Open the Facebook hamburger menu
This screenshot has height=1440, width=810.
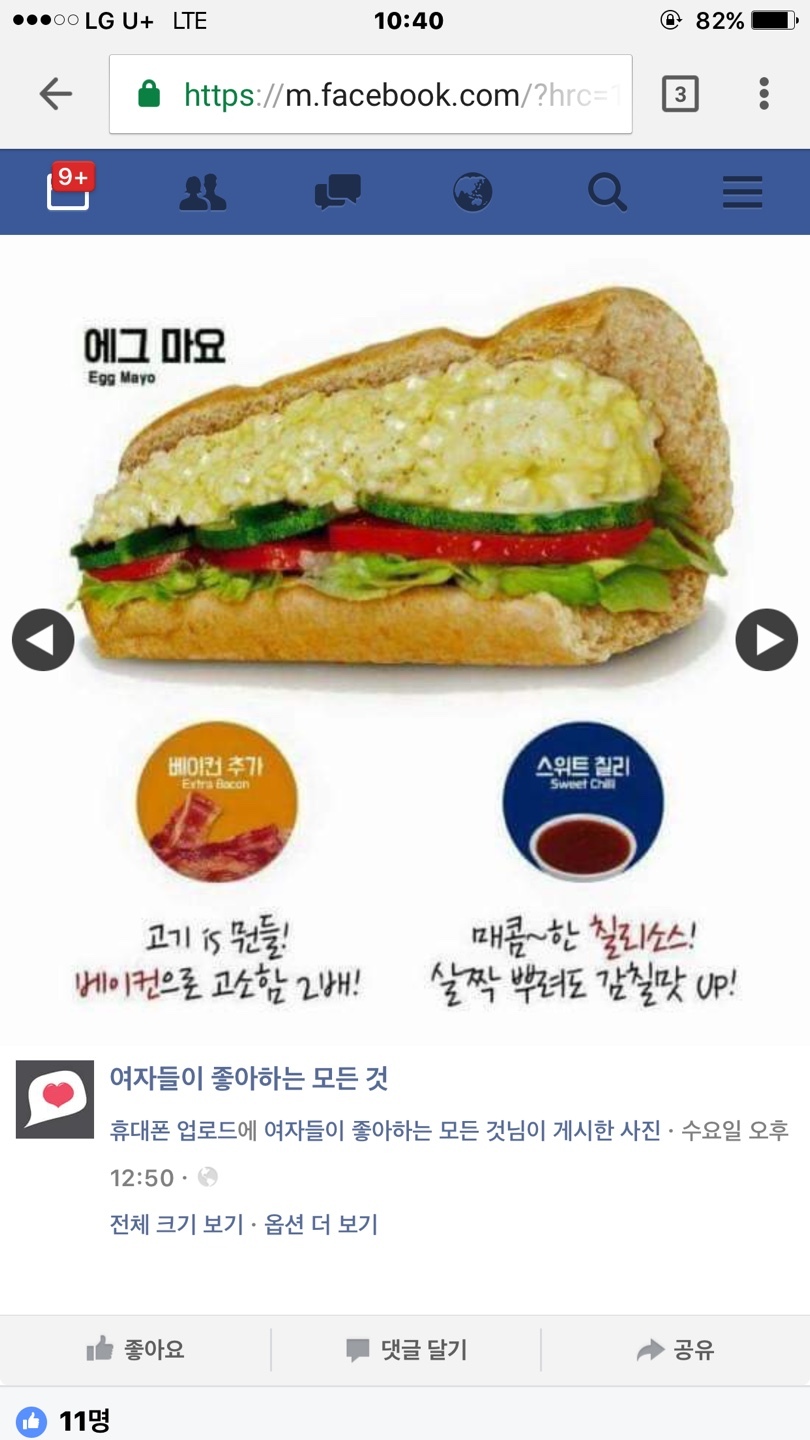[x=742, y=191]
